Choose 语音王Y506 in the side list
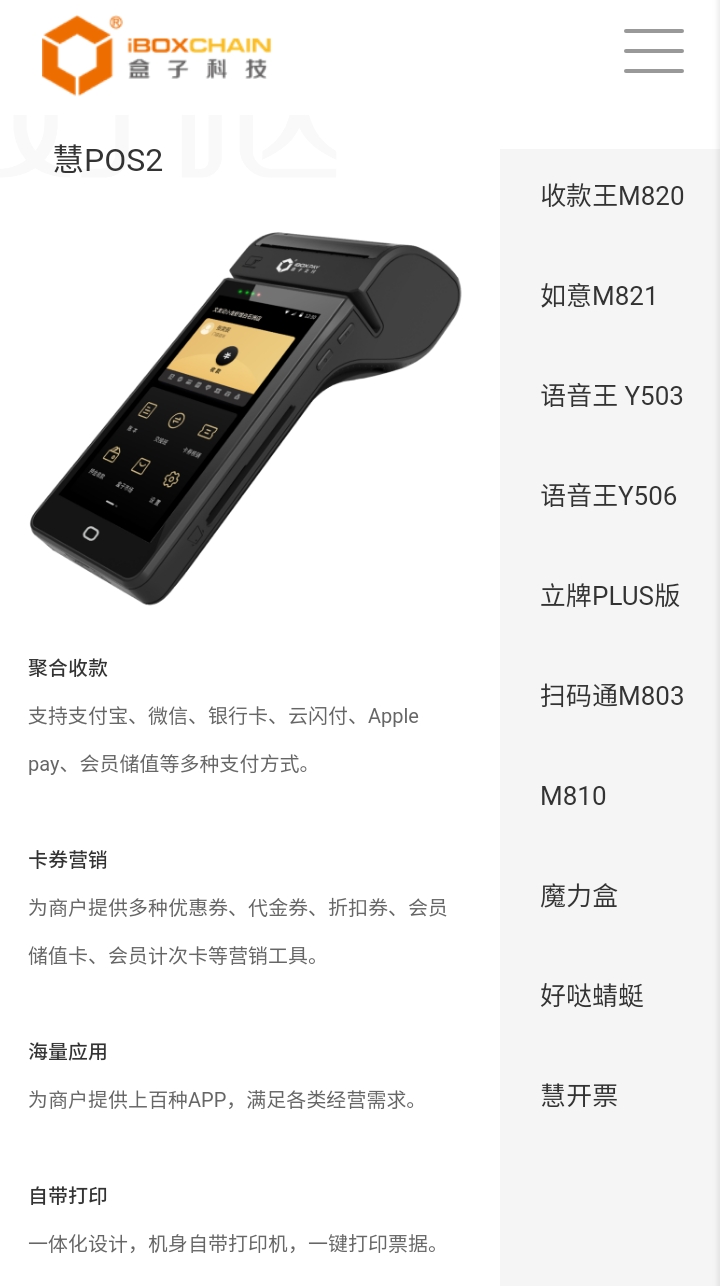720x1286 pixels. coord(609,496)
